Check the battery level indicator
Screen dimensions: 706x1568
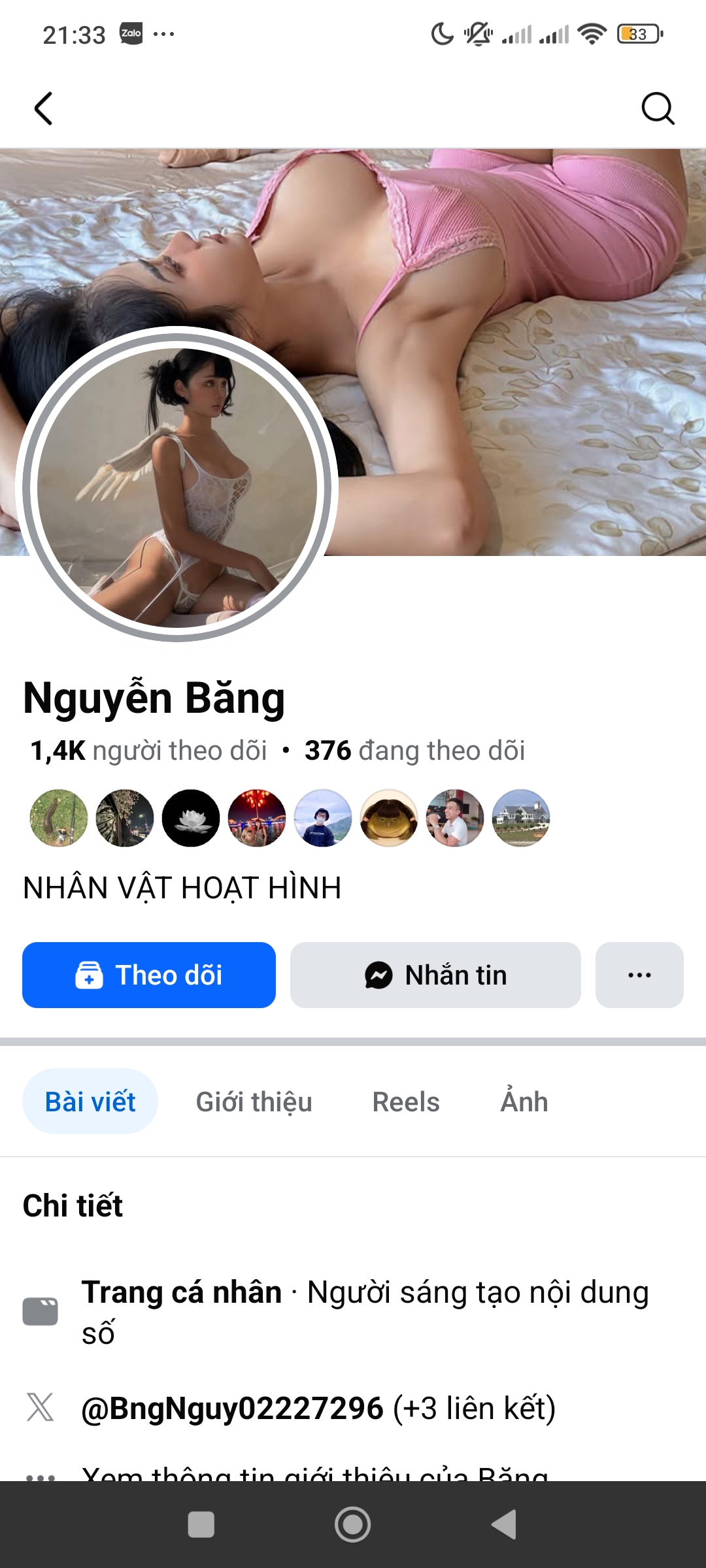coord(637,36)
